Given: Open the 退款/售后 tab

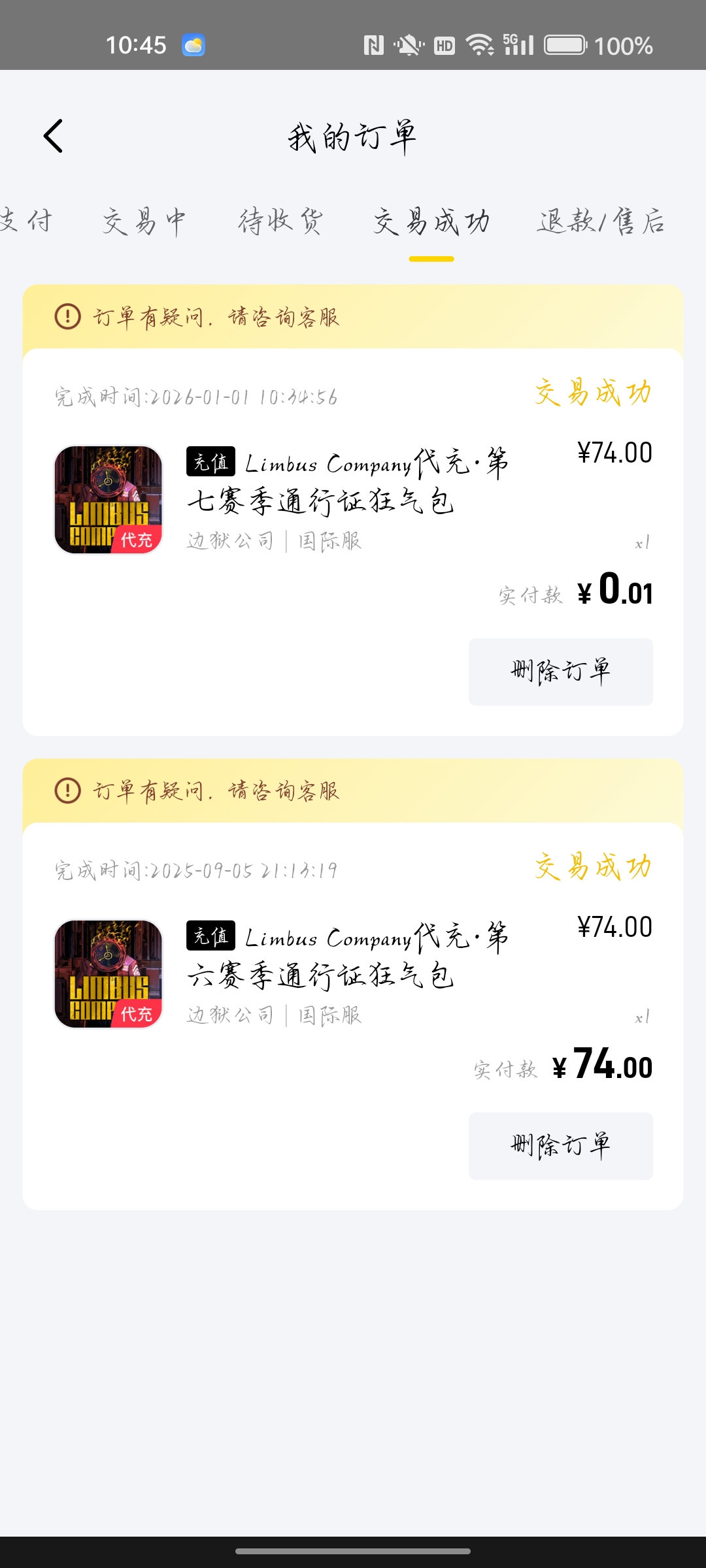Looking at the screenshot, I should click(x=601, y=221).
